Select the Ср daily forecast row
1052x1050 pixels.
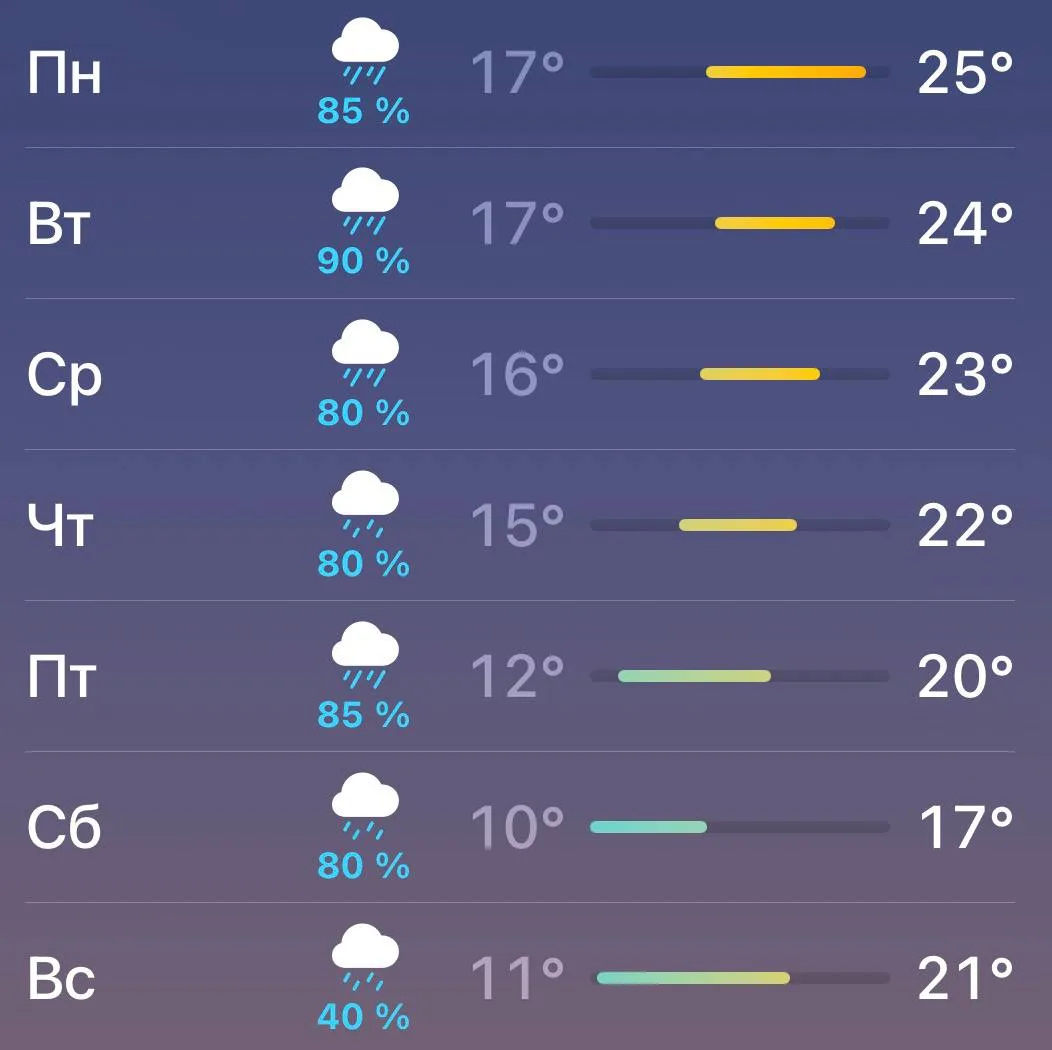point(520,374)
